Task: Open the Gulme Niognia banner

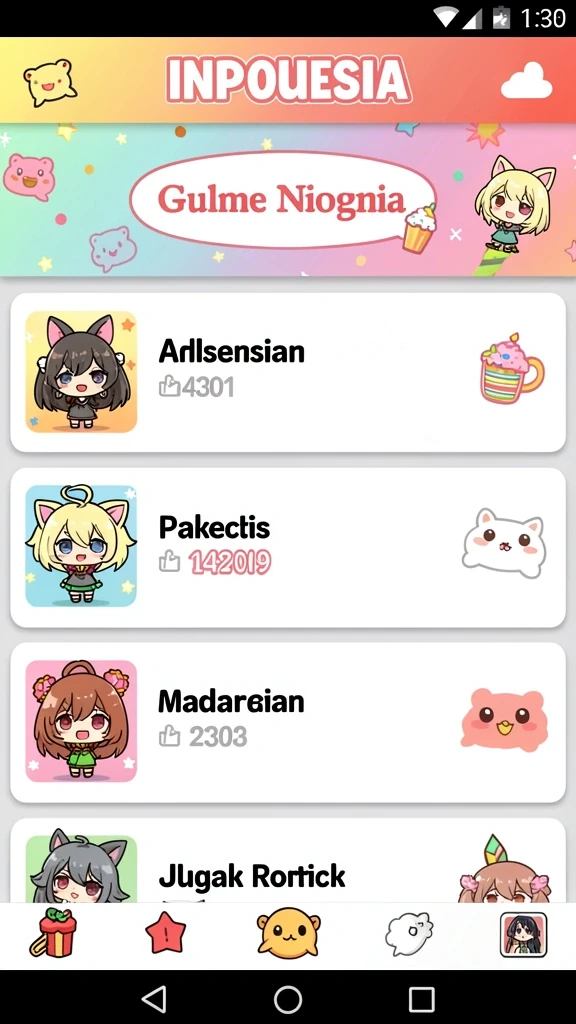Action: tap(288, 199)
